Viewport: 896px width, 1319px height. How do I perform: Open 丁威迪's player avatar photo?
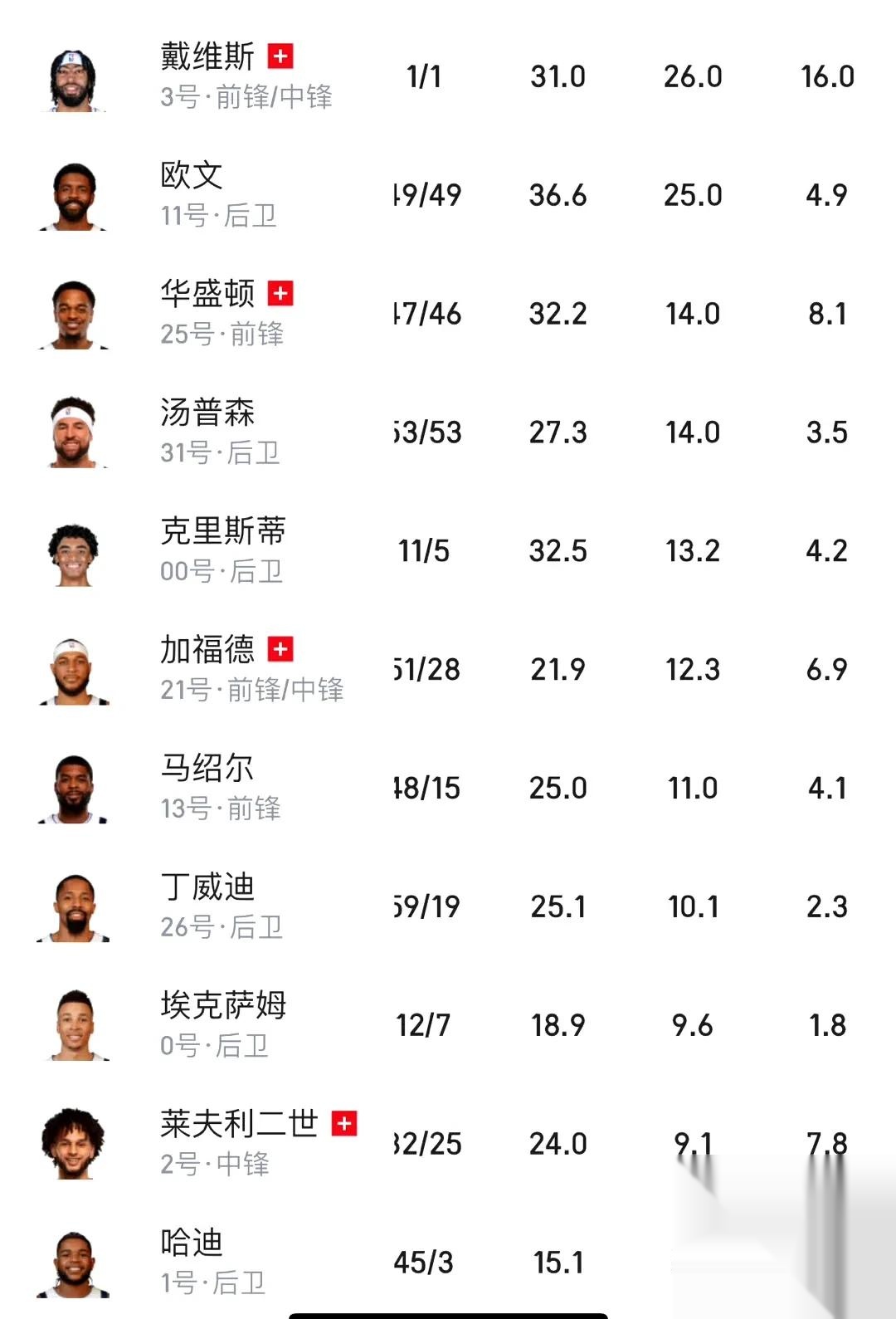74,907
